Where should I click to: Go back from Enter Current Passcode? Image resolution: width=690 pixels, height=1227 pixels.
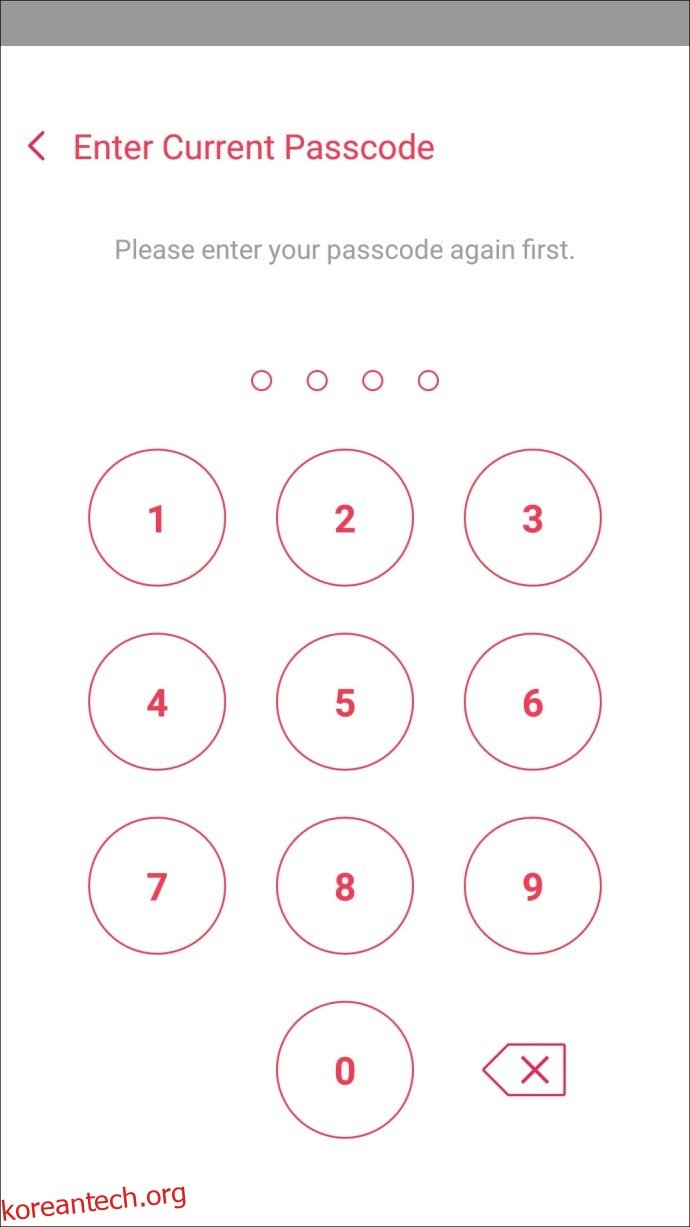37,147
